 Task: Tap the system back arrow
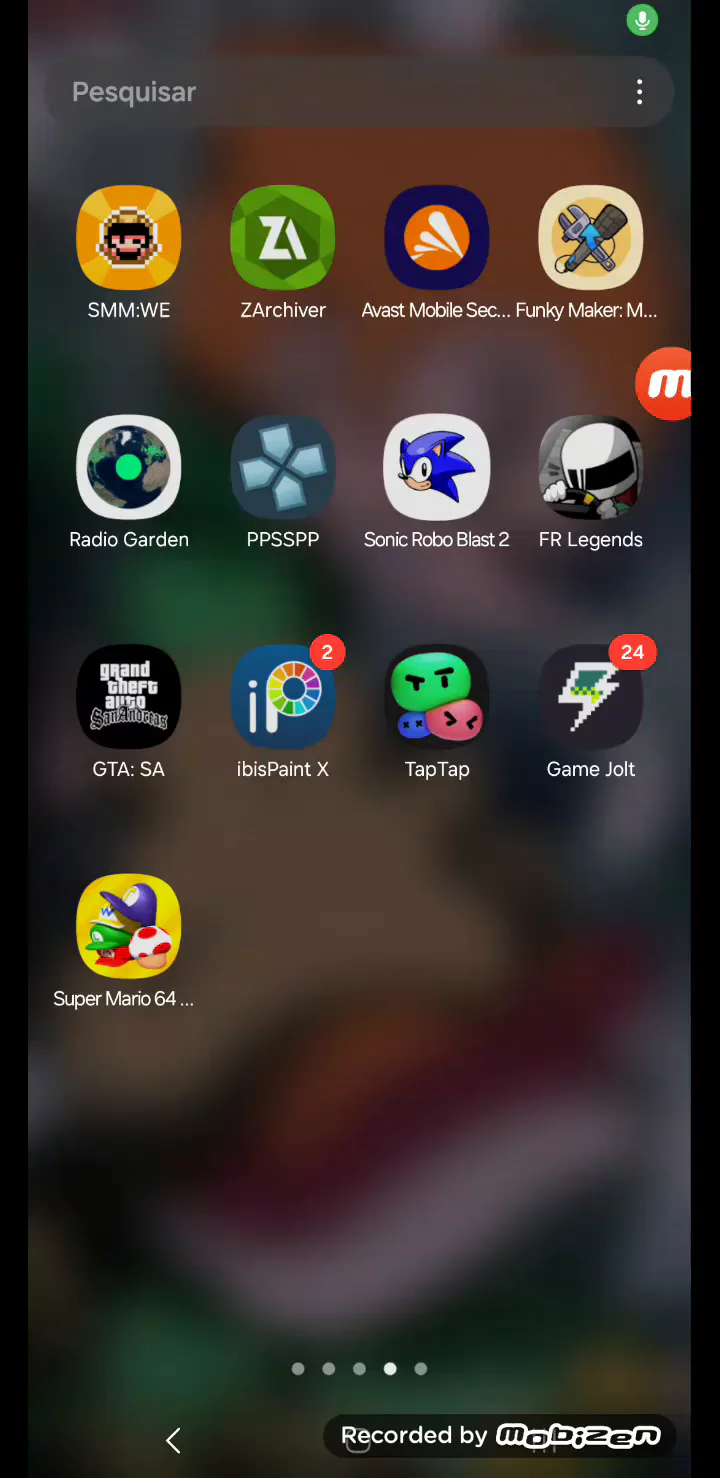[x=173, y=1440]
